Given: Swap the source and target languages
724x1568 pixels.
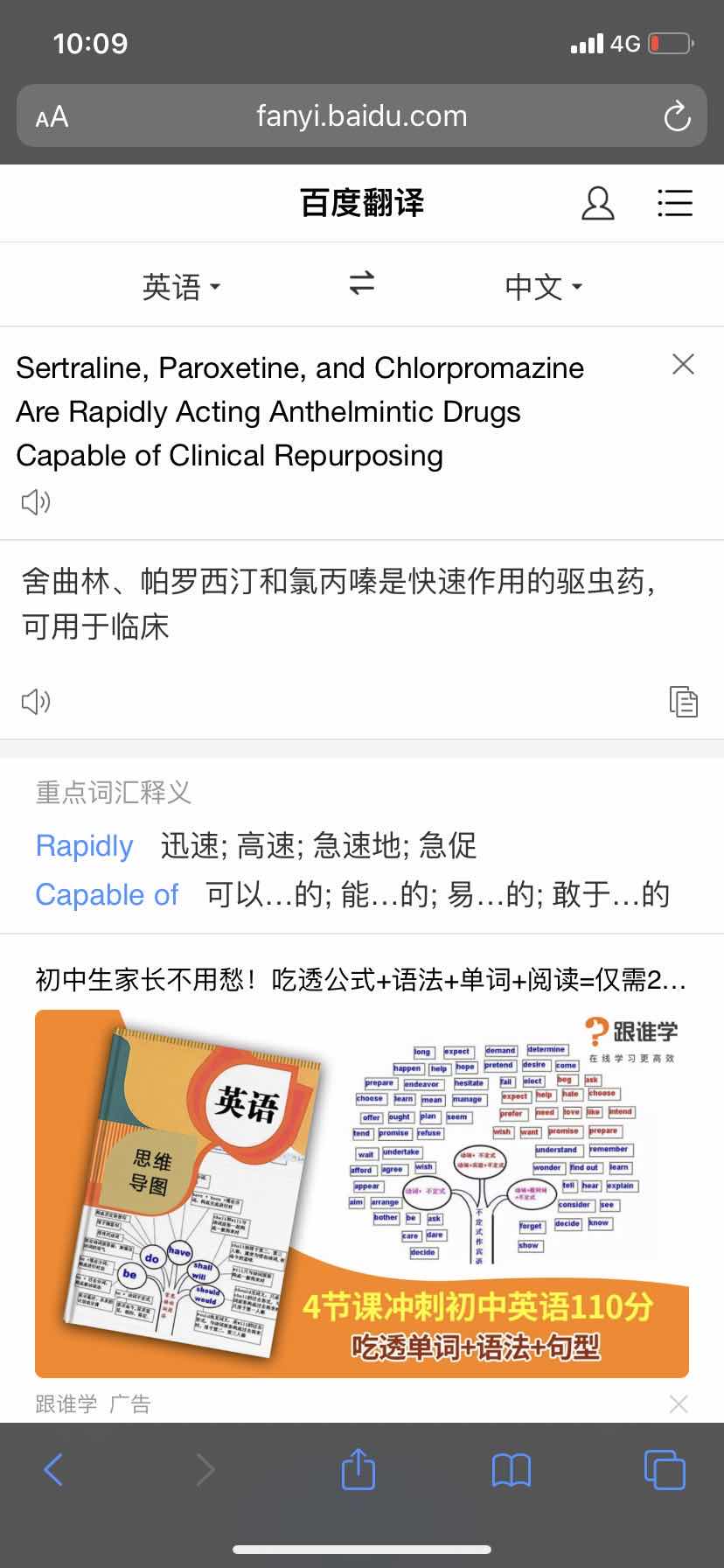Looking at the screenshot, I should pos(362,283).
